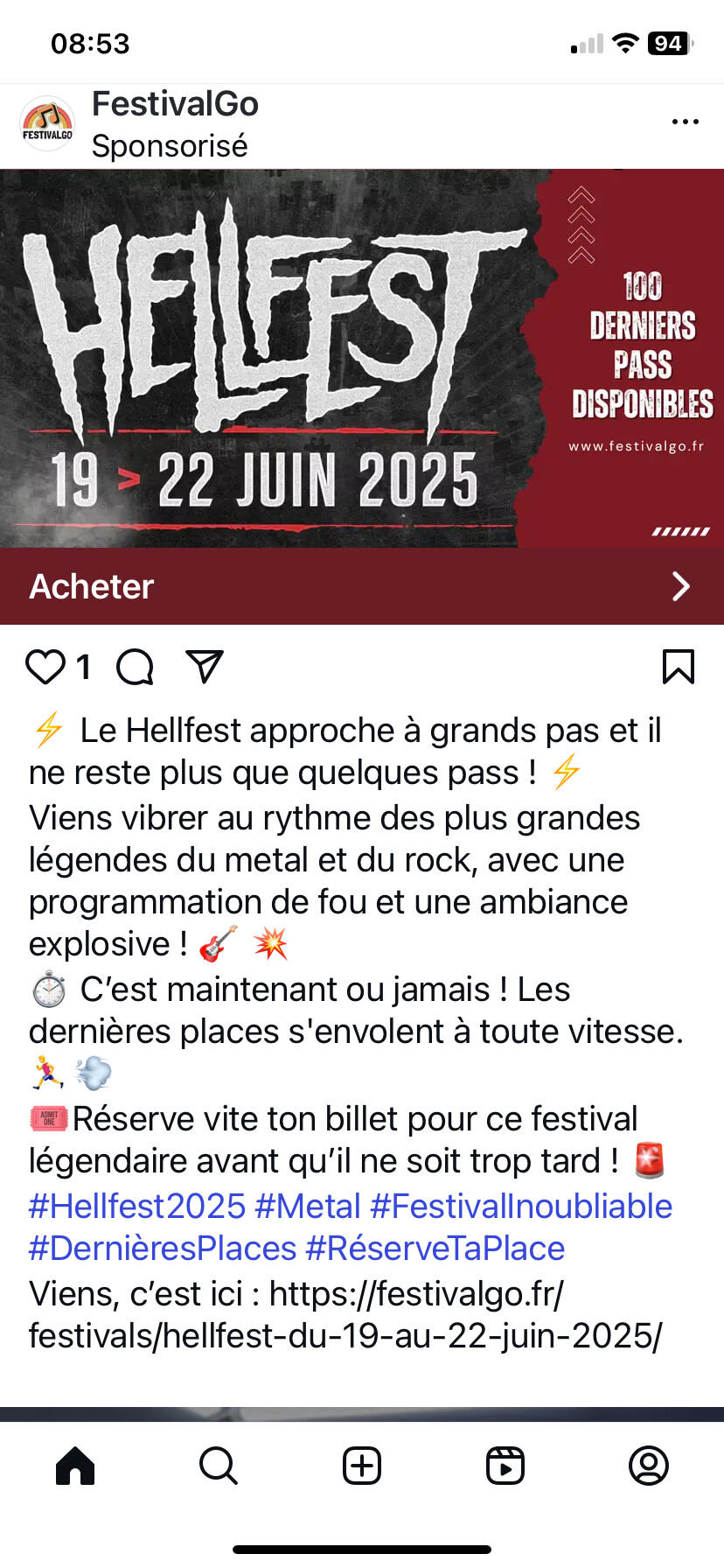Open the three-dot menu on FestivalGo's post
724x1568 pixels.
pyautogui.click(x=685, y=122)
